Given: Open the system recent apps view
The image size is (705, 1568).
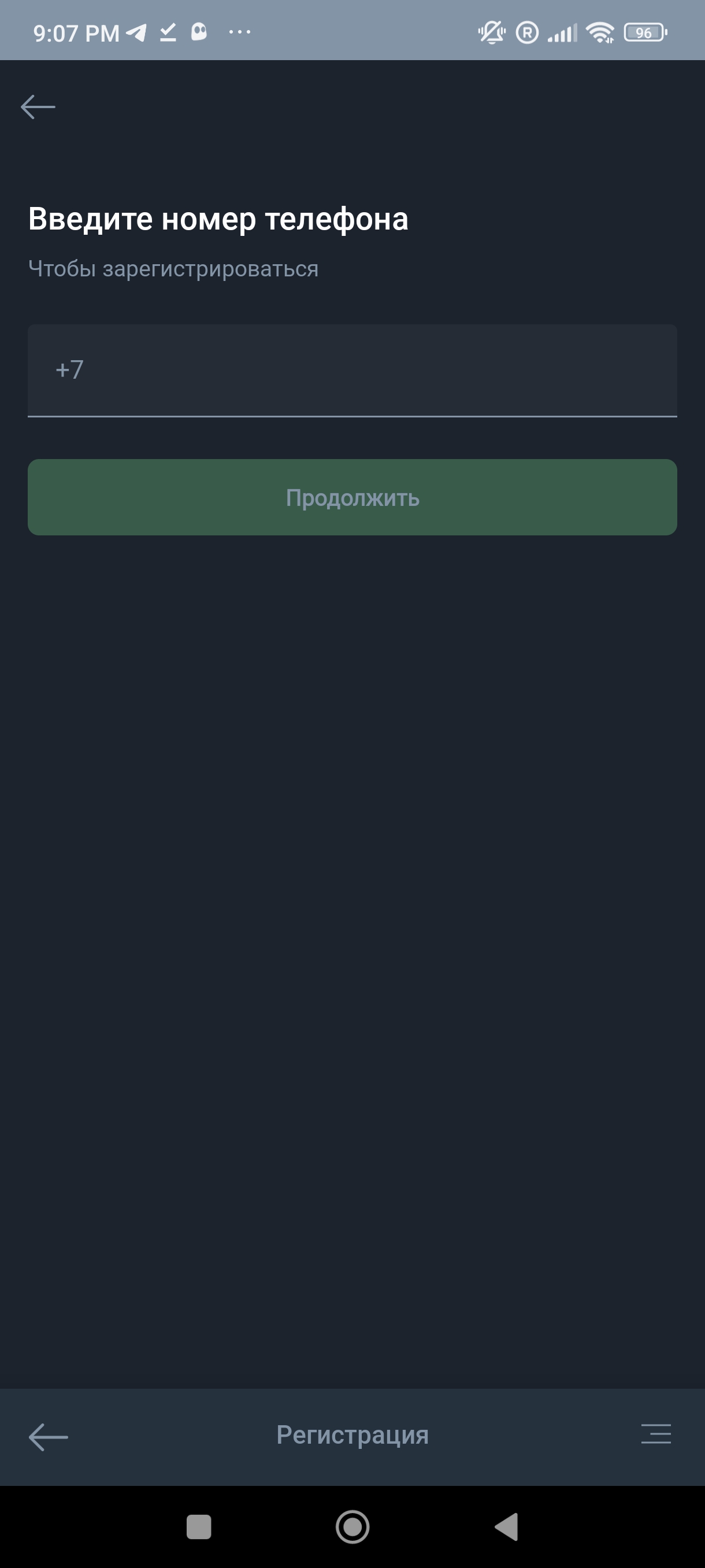Looking at the screenshot, I should coord(199,1526).
